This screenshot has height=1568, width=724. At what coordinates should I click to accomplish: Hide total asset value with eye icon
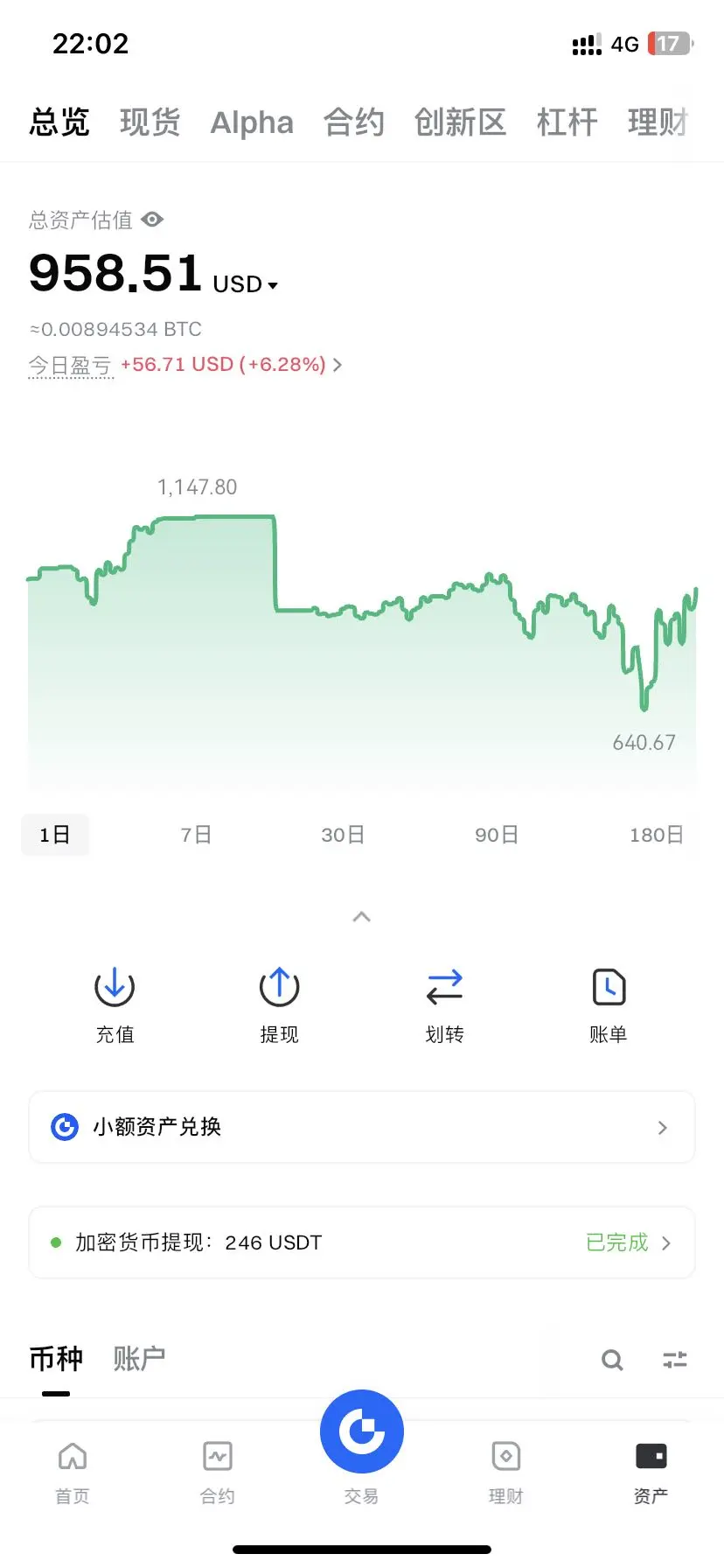pyautogui.click(x=152, y=220)
